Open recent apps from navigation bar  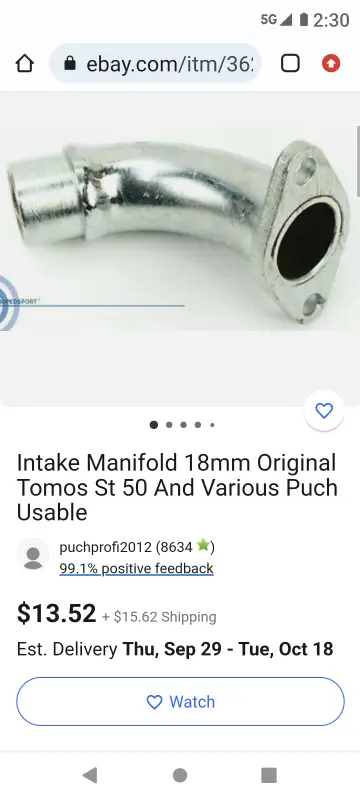(x=269, y=775)
